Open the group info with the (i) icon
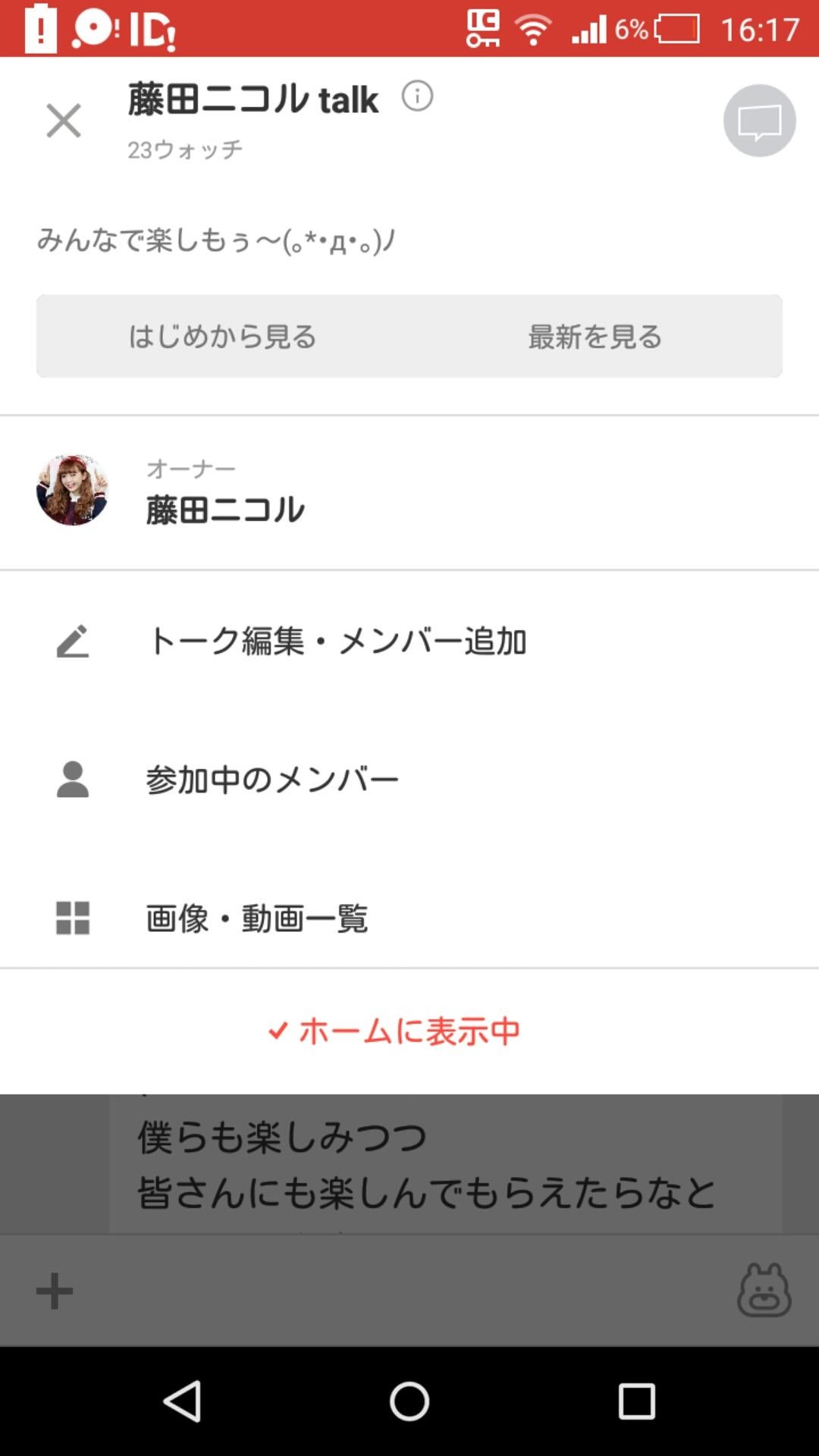Viewport: 819px width, 1456px height. (x=416, y=97)
